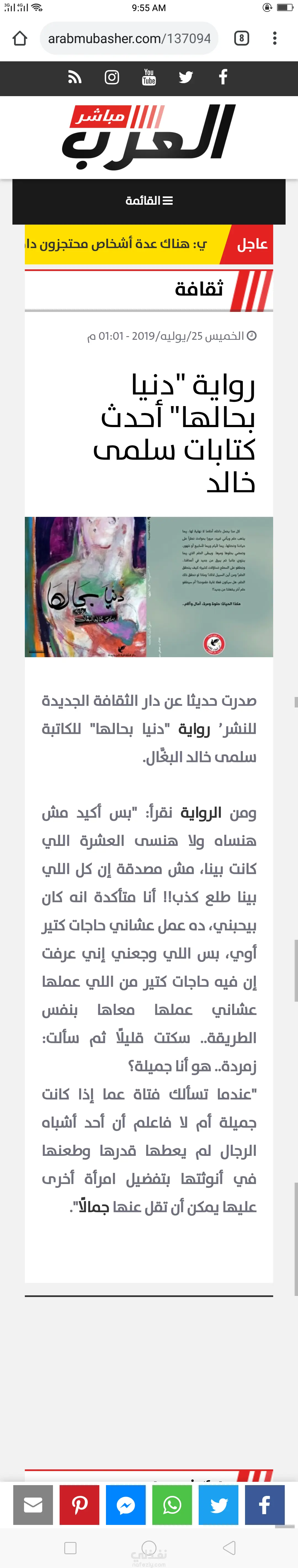Image resolution: width=298 pixels, height=1568 pixels.
Task: Go back using system navigation triangle
Action: pyautogui.click(x=229, y=1547)
